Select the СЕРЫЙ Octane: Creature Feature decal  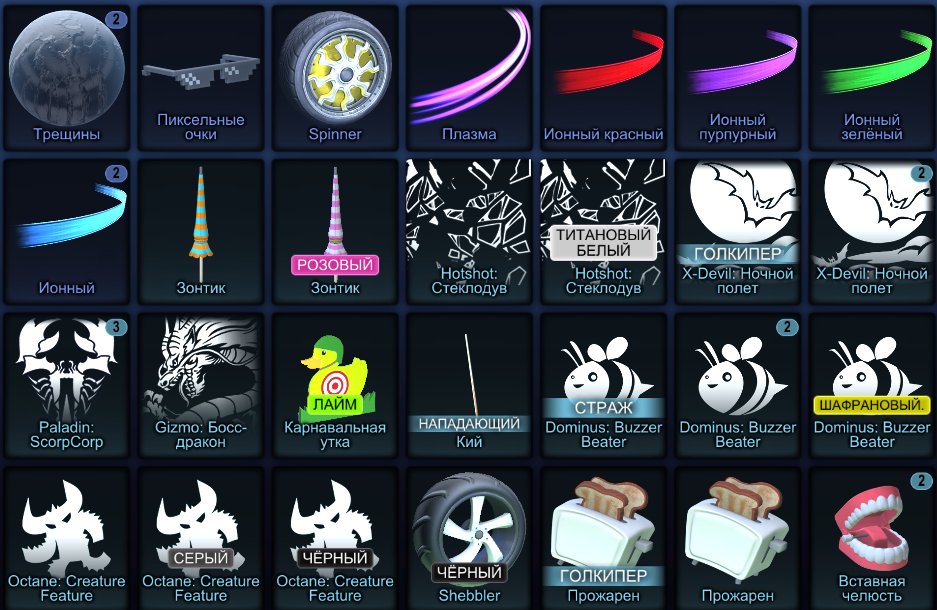(201, 537)
